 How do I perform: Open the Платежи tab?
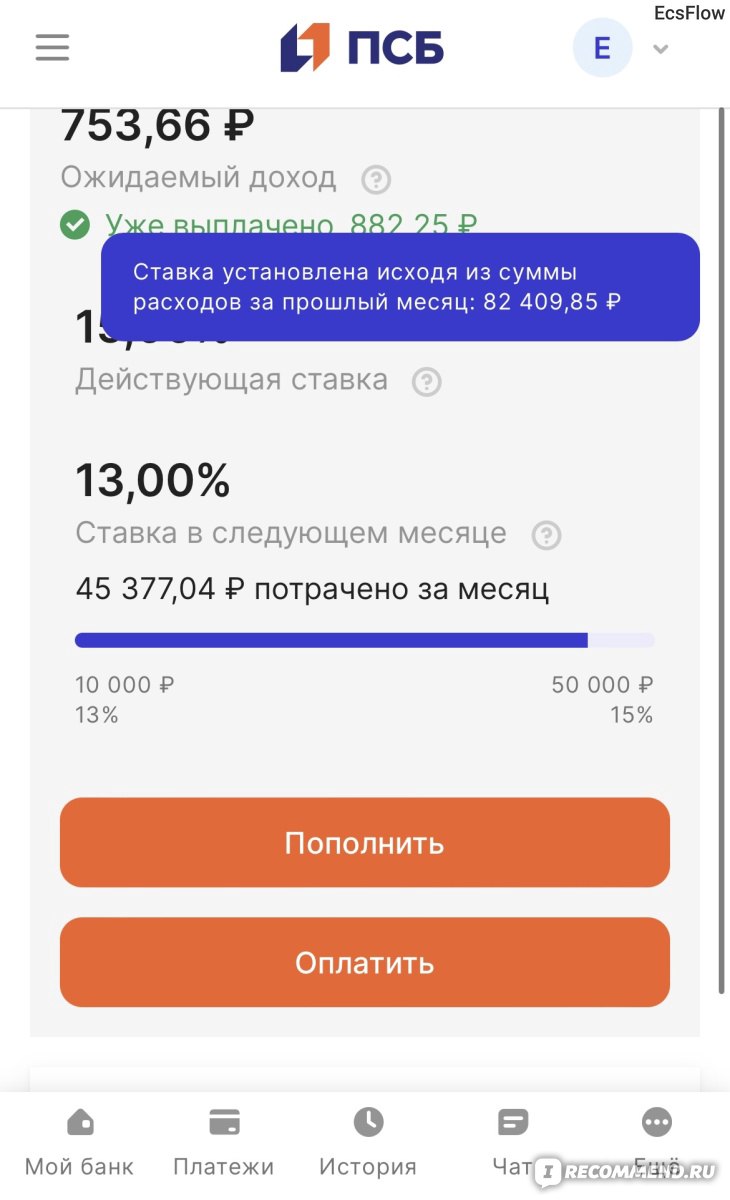pos(223,1143)
